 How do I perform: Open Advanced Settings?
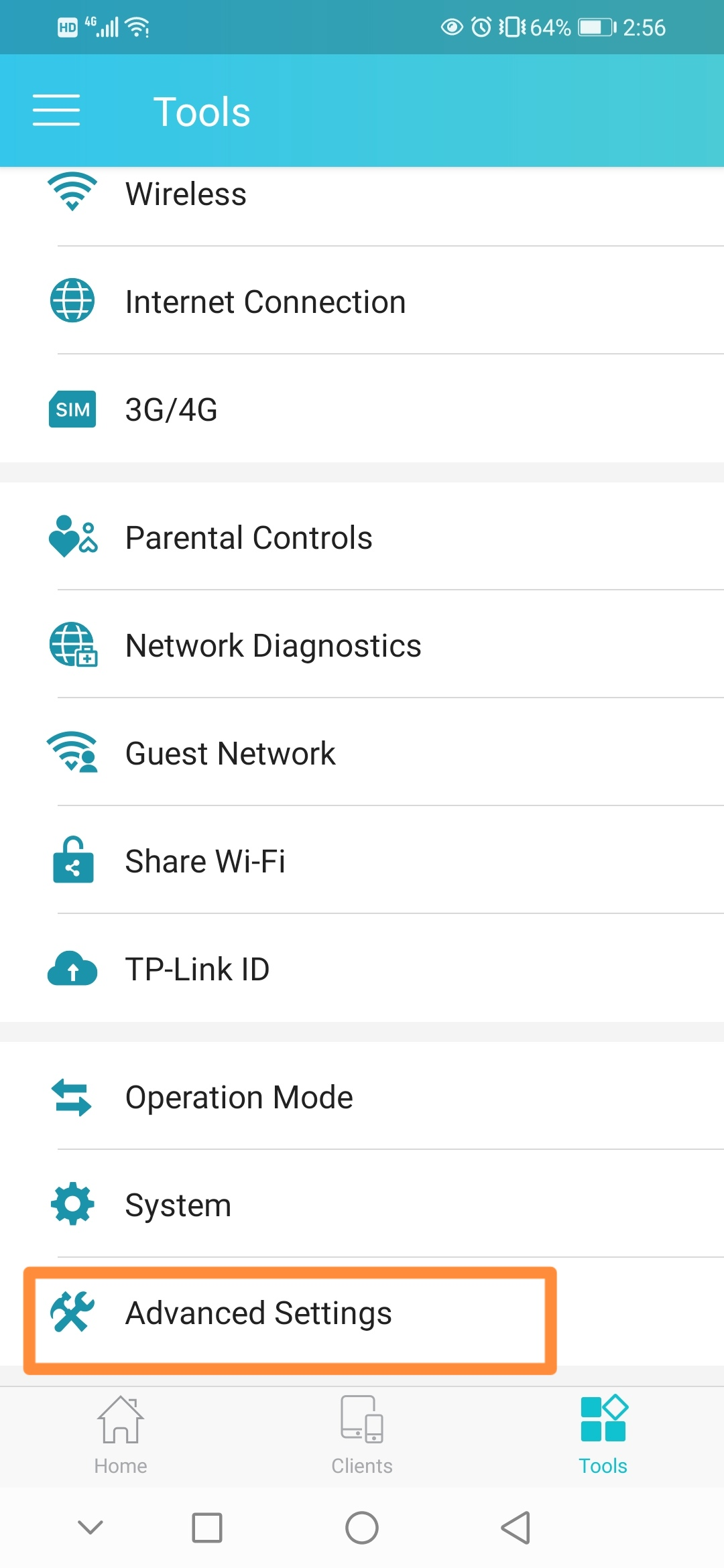point(362,1312)
